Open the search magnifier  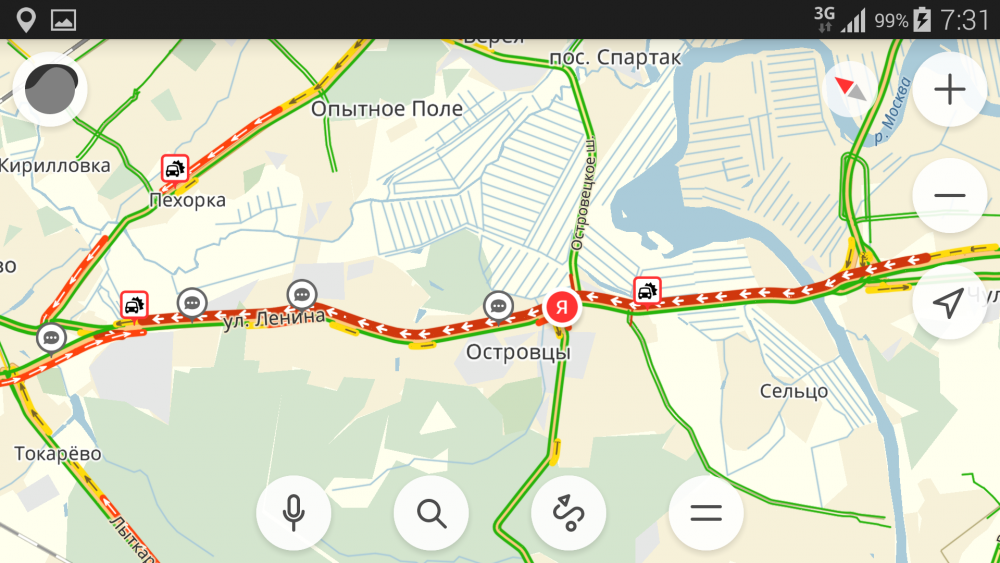pos(431,513)
